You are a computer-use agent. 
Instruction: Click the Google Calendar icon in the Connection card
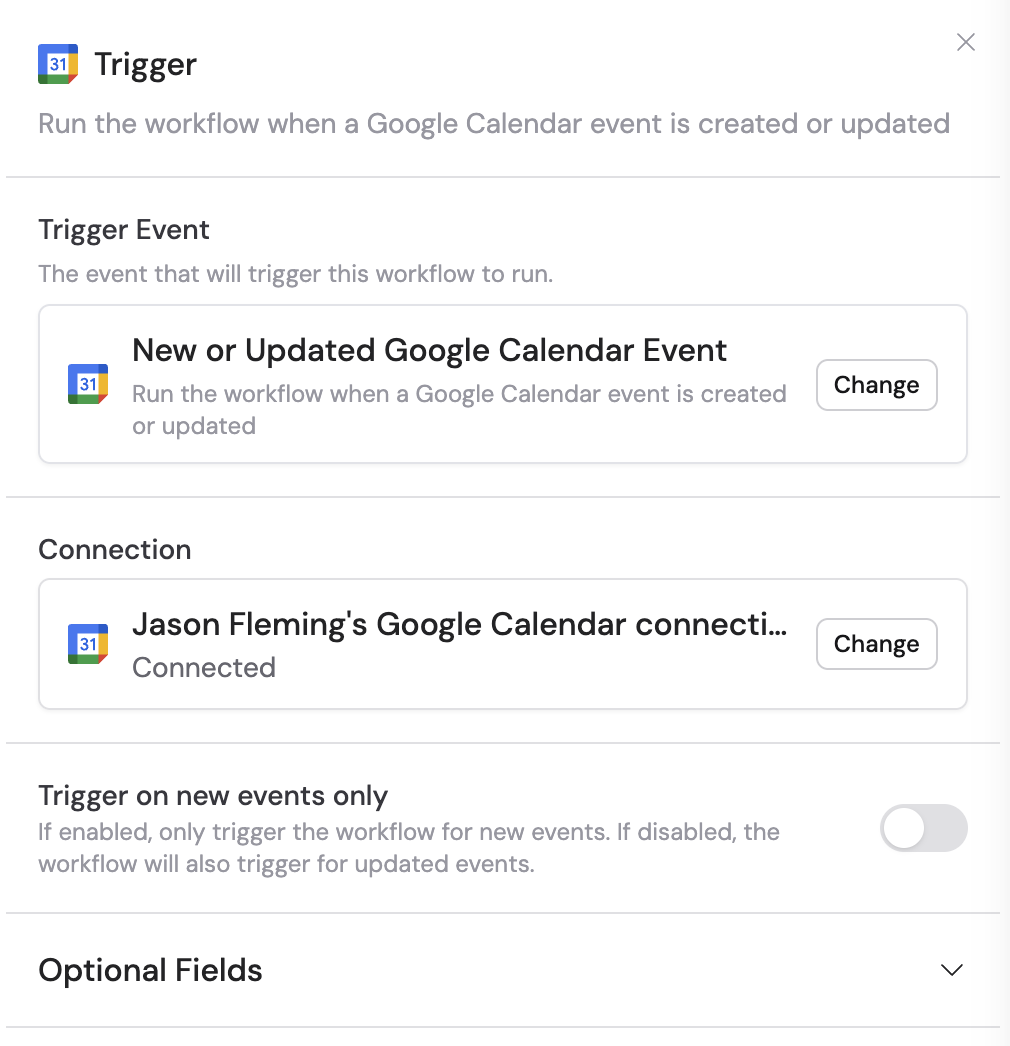coord(87,643)
